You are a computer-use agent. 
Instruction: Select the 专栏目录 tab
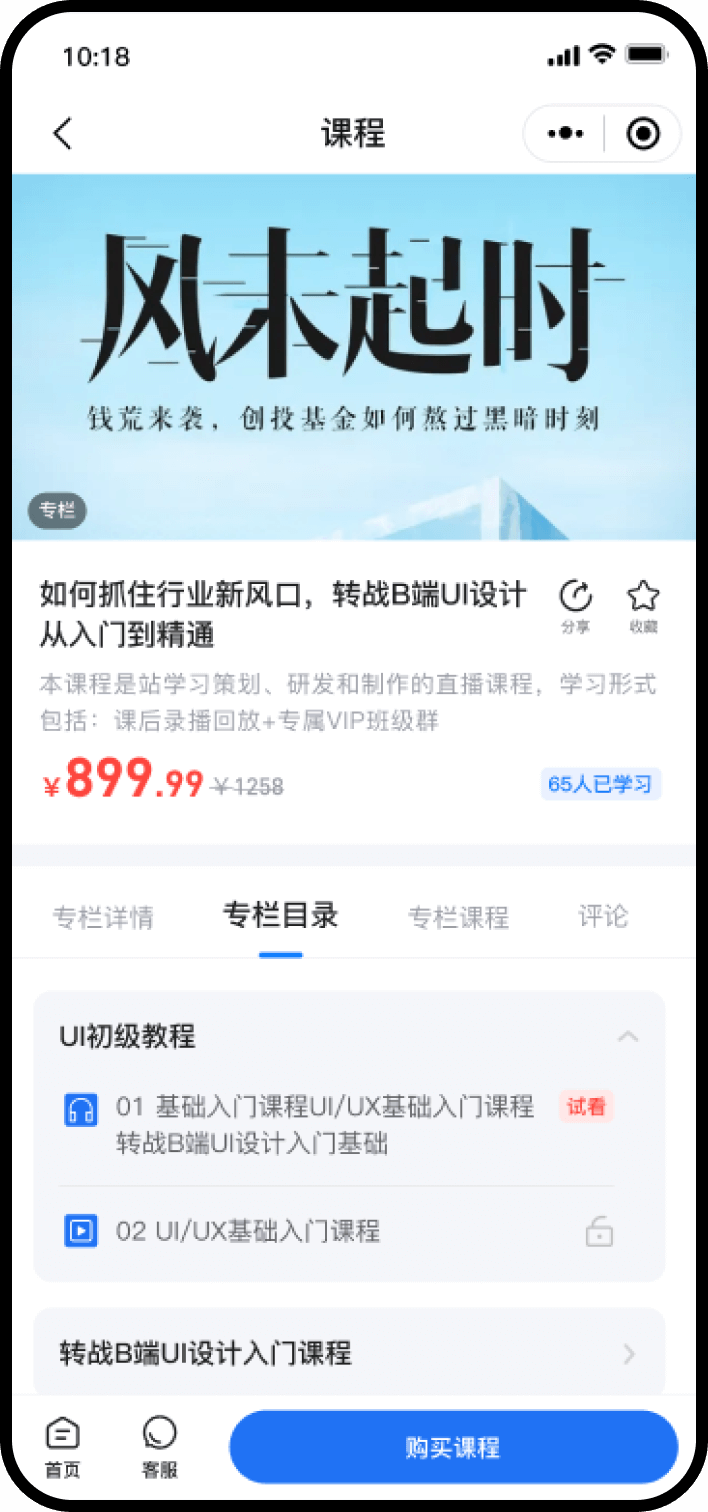[x=280, y=915]
